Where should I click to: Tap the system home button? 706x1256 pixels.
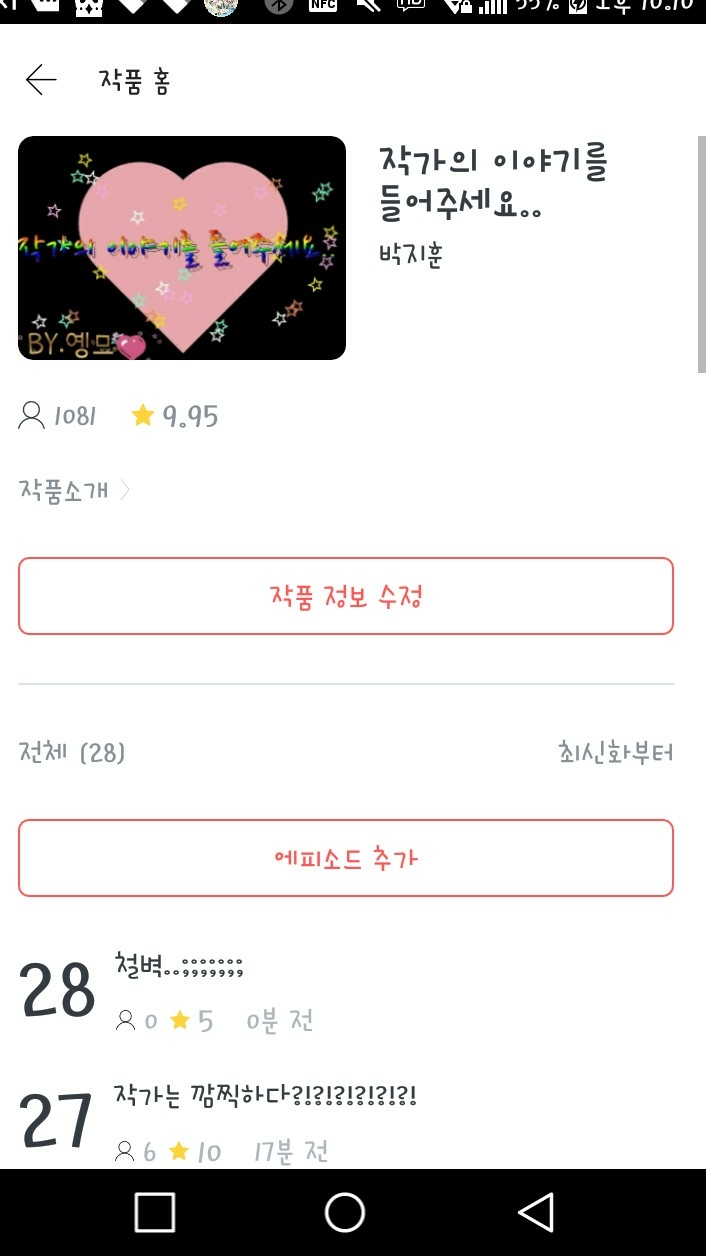345,1212
